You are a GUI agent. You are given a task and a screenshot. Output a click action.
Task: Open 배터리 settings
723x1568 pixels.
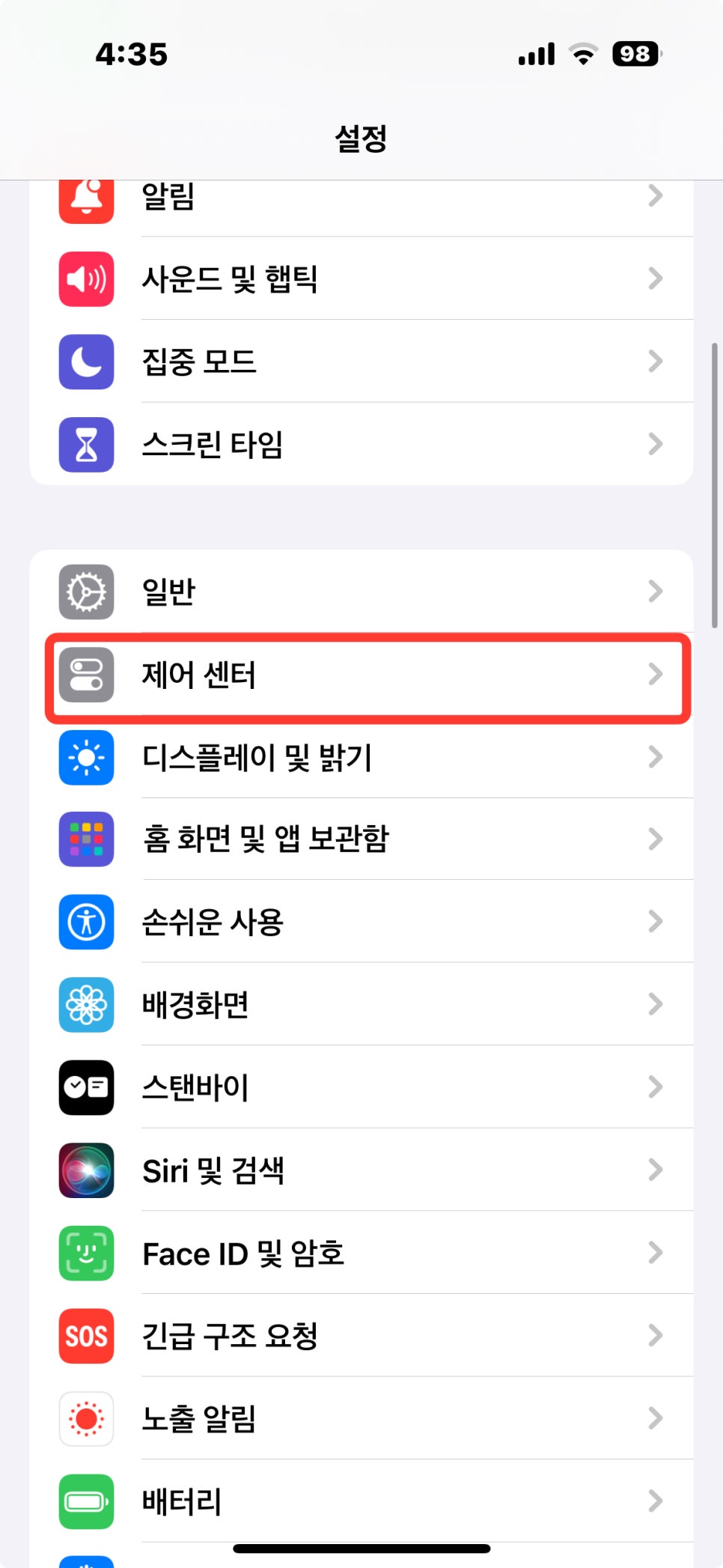pyautogui.click(x=361, y=1501)
